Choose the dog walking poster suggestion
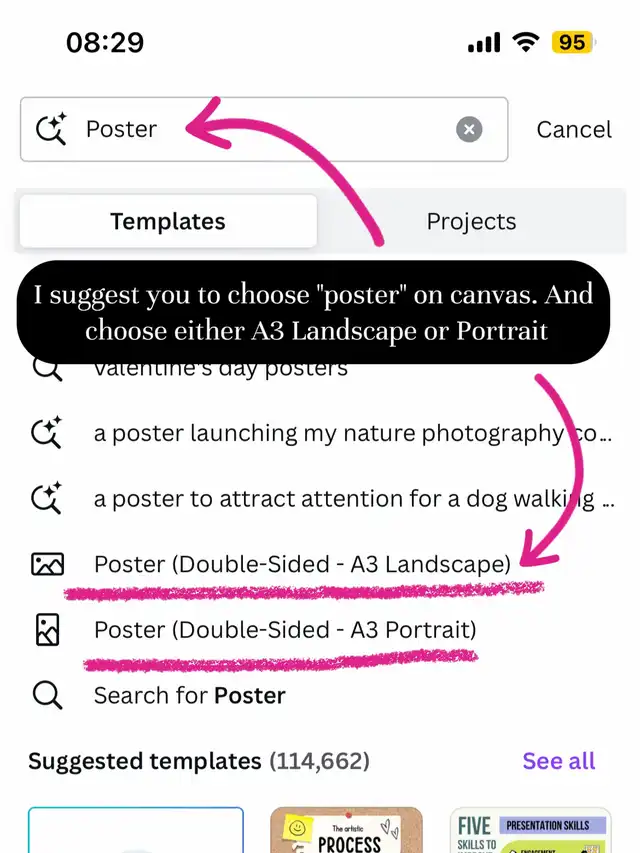This screenshot has height=853, width=640. [350, 499]
